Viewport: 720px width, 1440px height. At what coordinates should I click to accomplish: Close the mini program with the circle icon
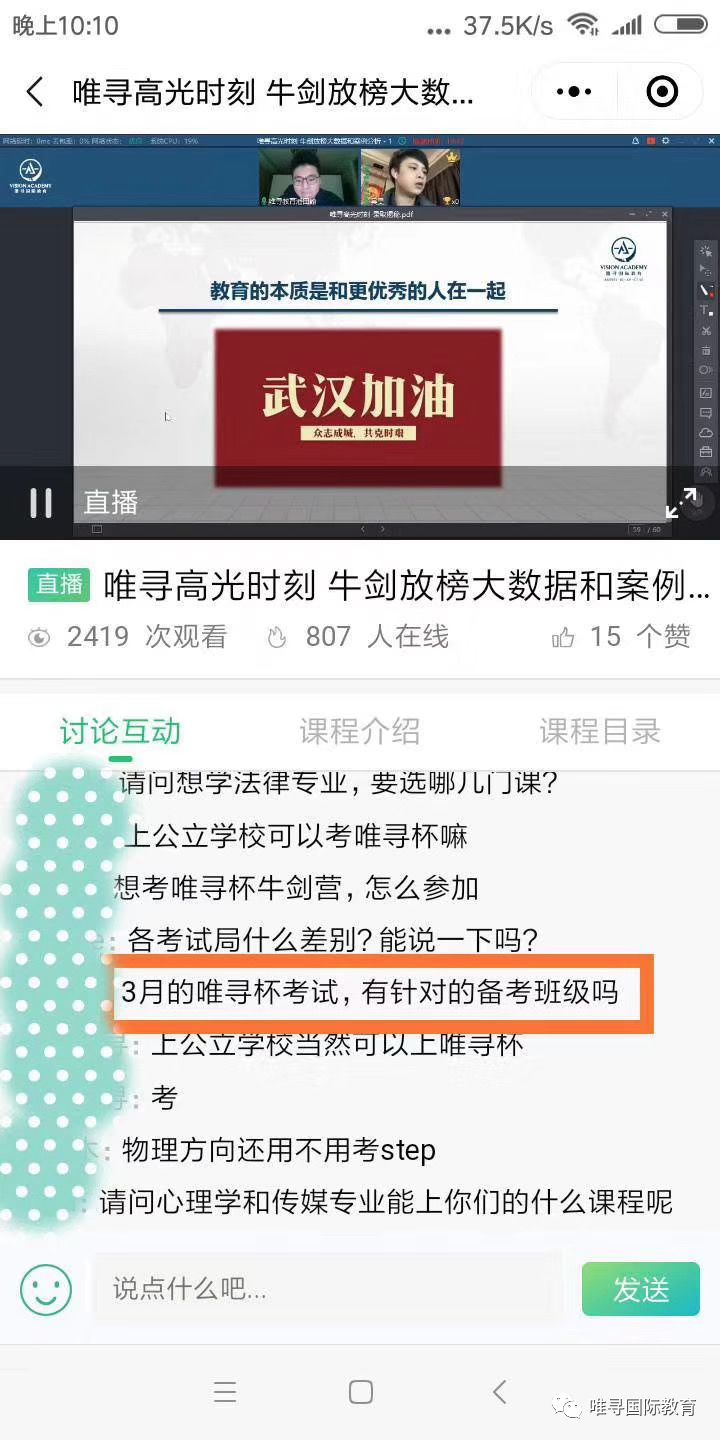pos(662,93)
